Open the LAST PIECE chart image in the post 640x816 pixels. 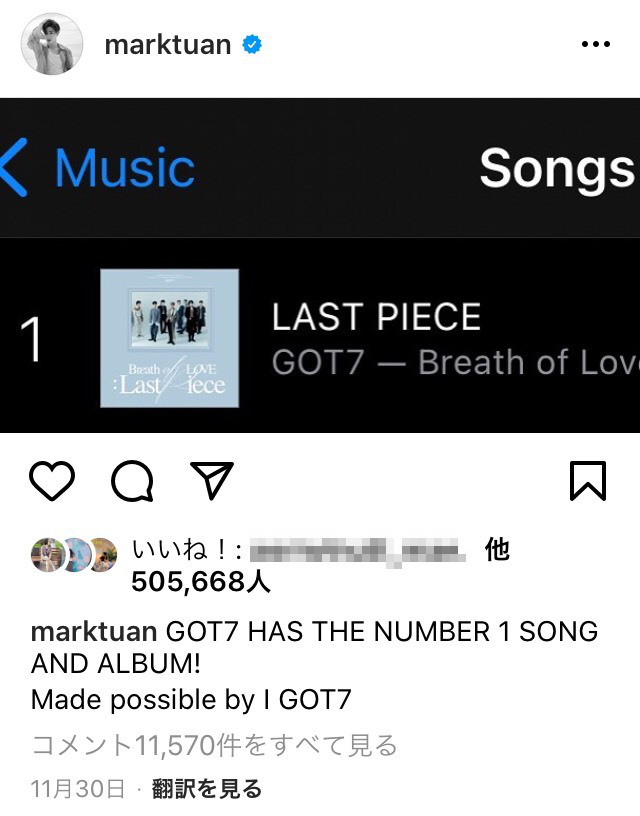click(320, 265)
